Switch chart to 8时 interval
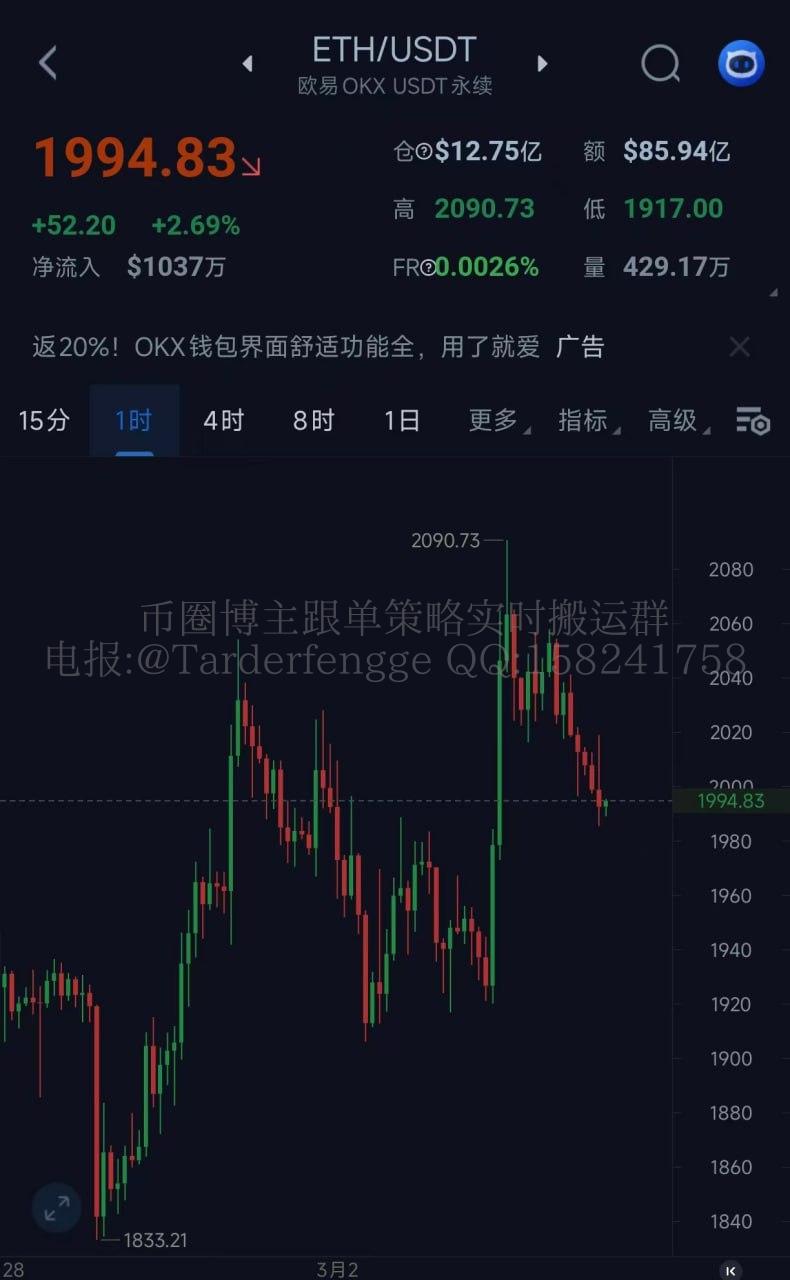The height and width of the screenshot is (1280, 790). tap(313, 420)
